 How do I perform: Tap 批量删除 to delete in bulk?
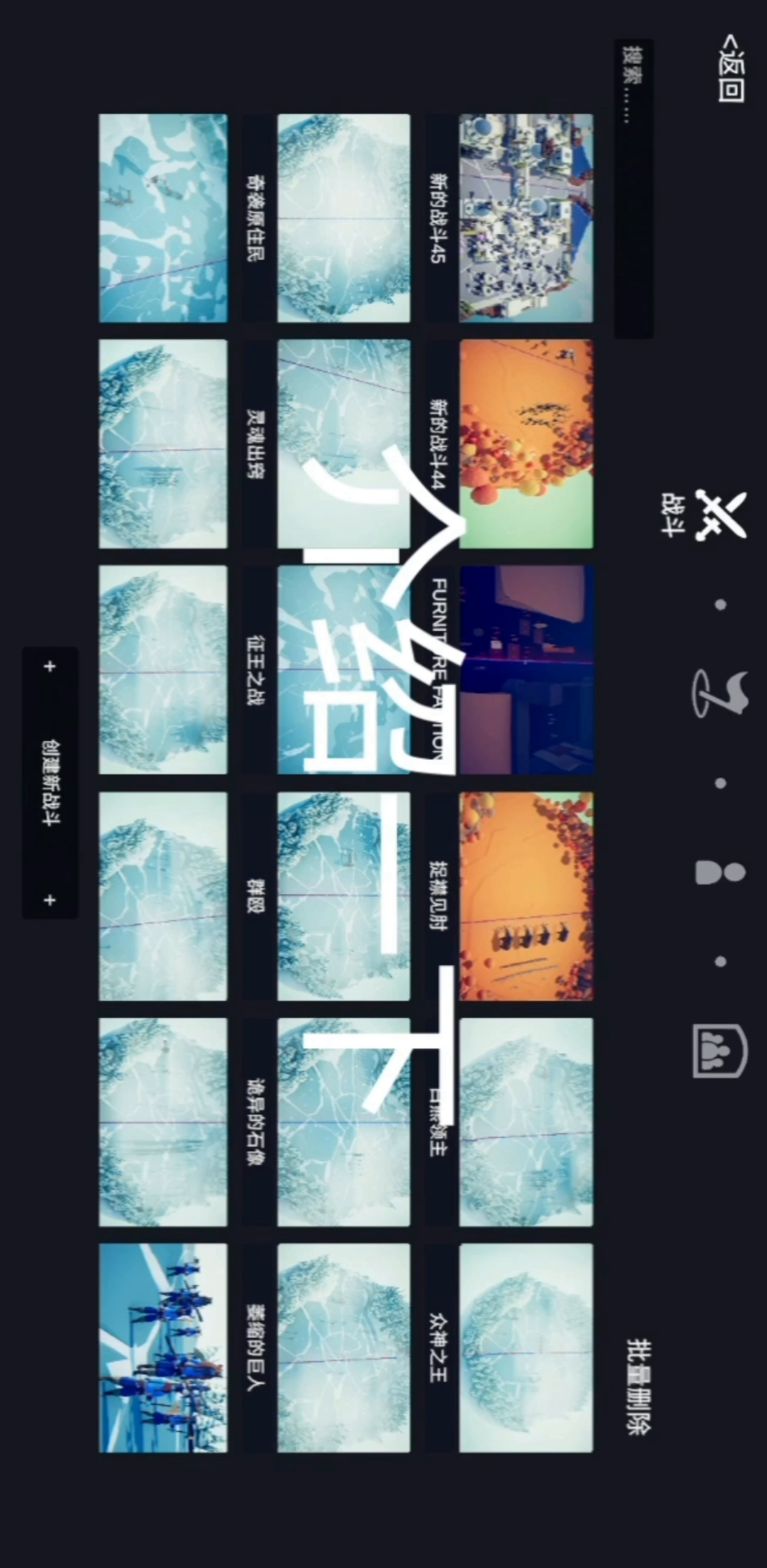point(638,1387)
